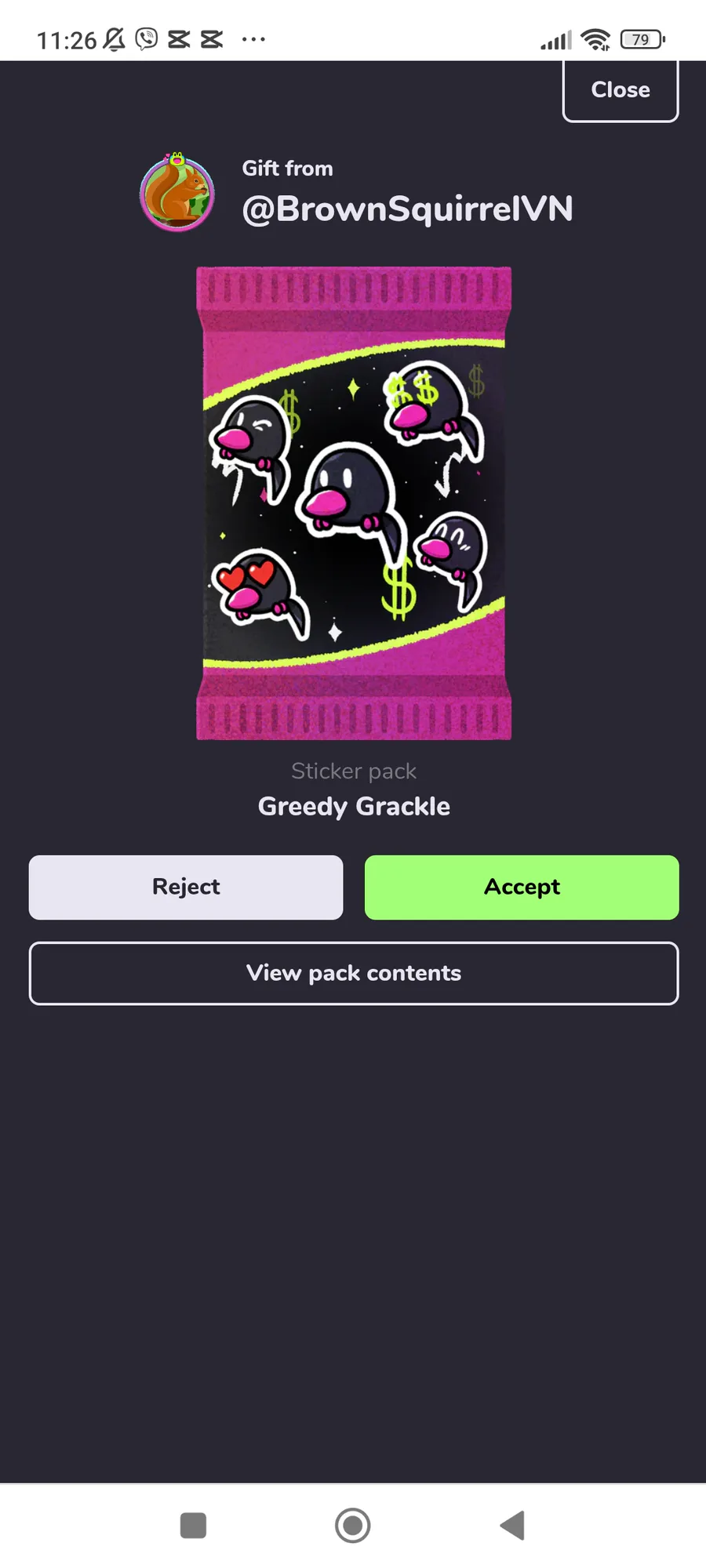
Task: Close the gift dialog
Action: [x=620, y=90]
